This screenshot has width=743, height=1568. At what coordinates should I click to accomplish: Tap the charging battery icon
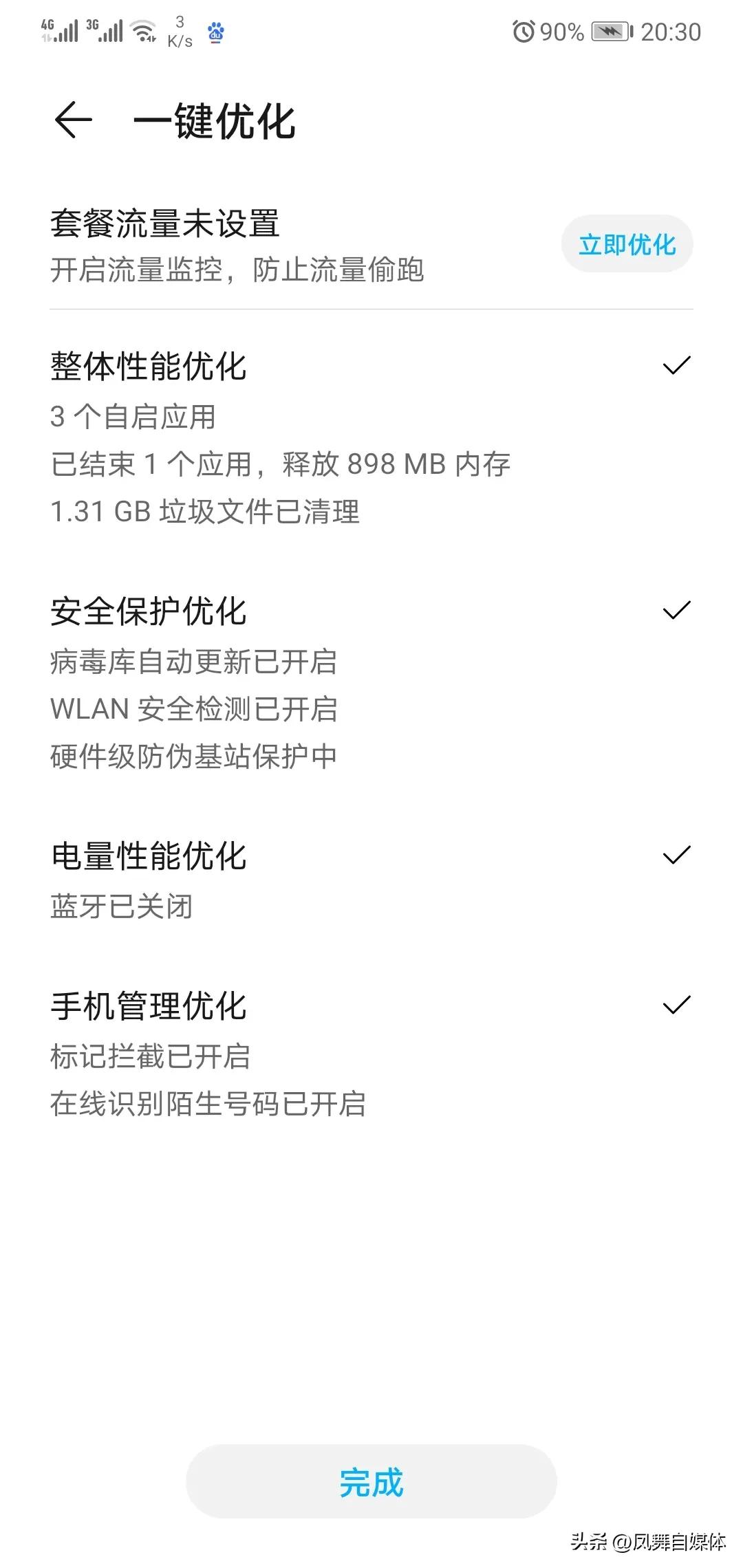(x=608, y=31)
